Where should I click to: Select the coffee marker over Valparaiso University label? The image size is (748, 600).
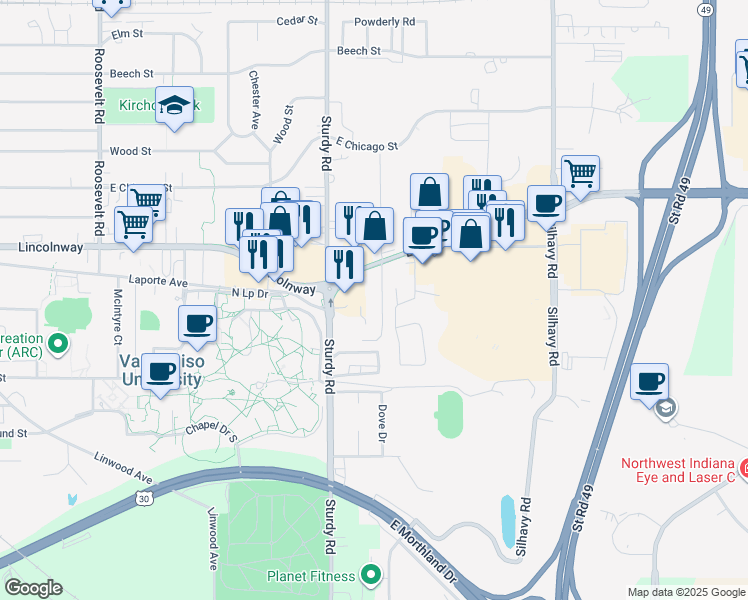click(160, 374)
